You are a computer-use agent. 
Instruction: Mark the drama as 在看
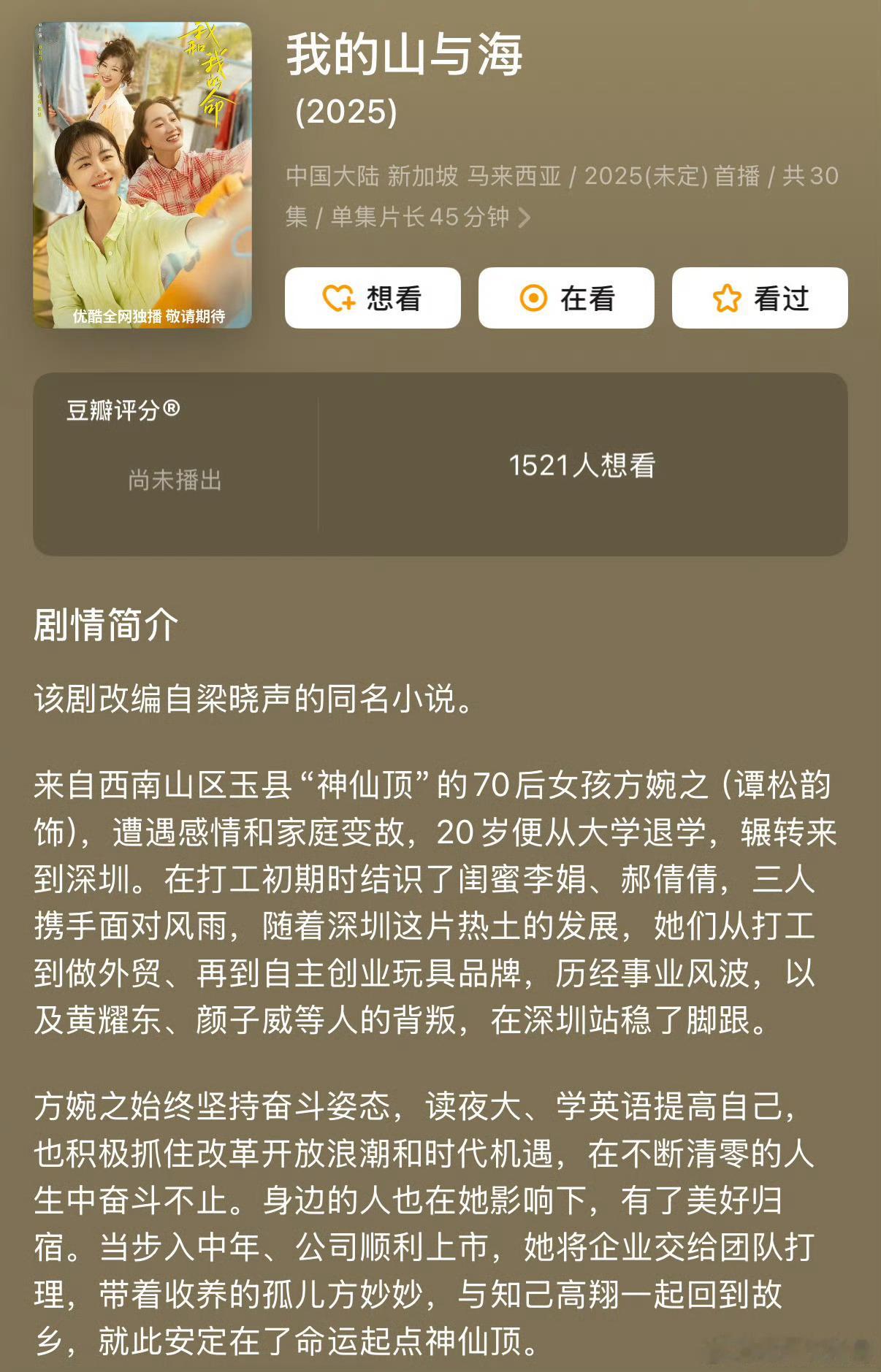[565, 298]
